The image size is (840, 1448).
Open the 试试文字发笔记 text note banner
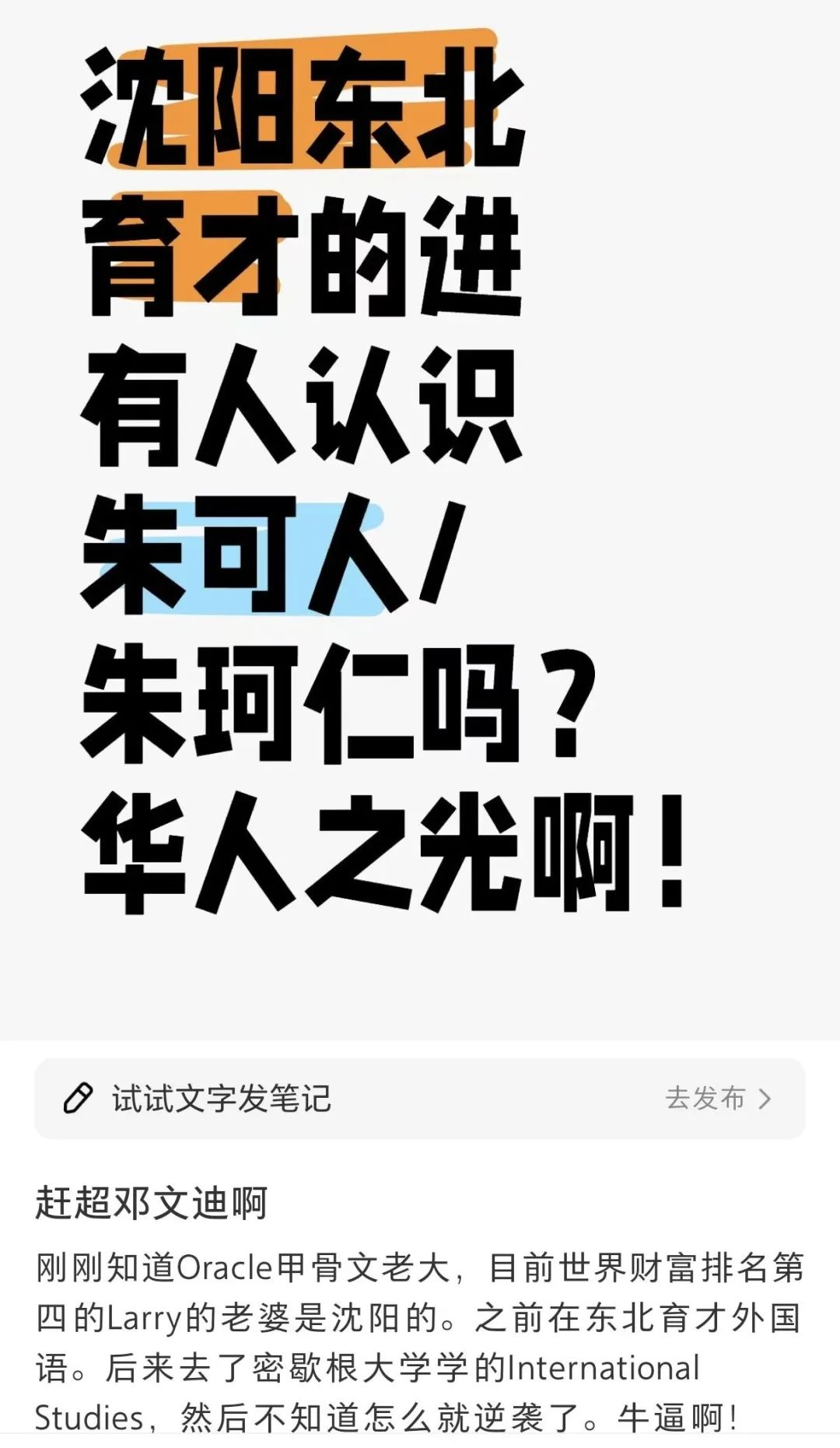coord(420,1098)
